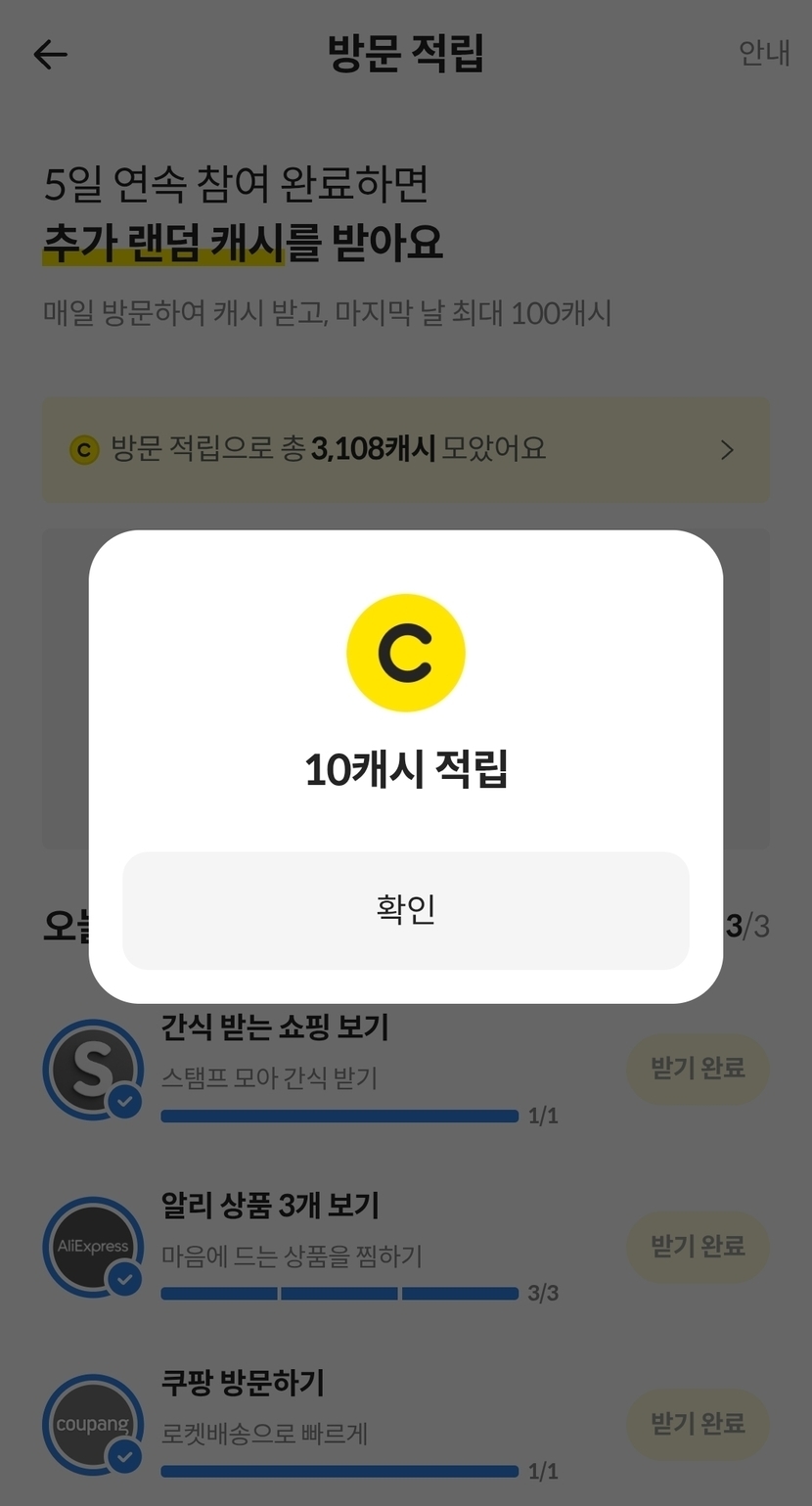Confirm the 10캐시 적립 dialog with 확인

click(405, 910)
